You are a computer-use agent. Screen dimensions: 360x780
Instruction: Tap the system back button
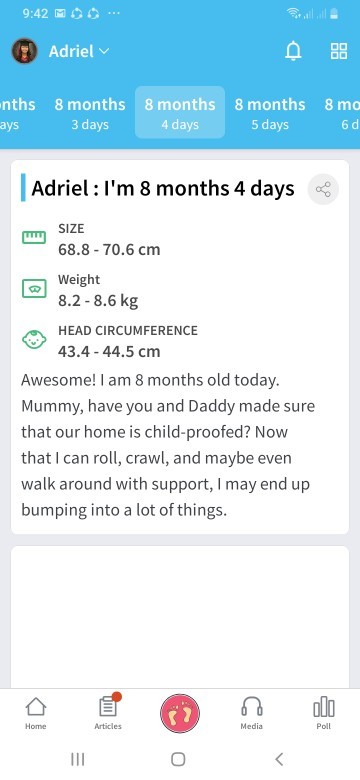[x=279, y=759]
